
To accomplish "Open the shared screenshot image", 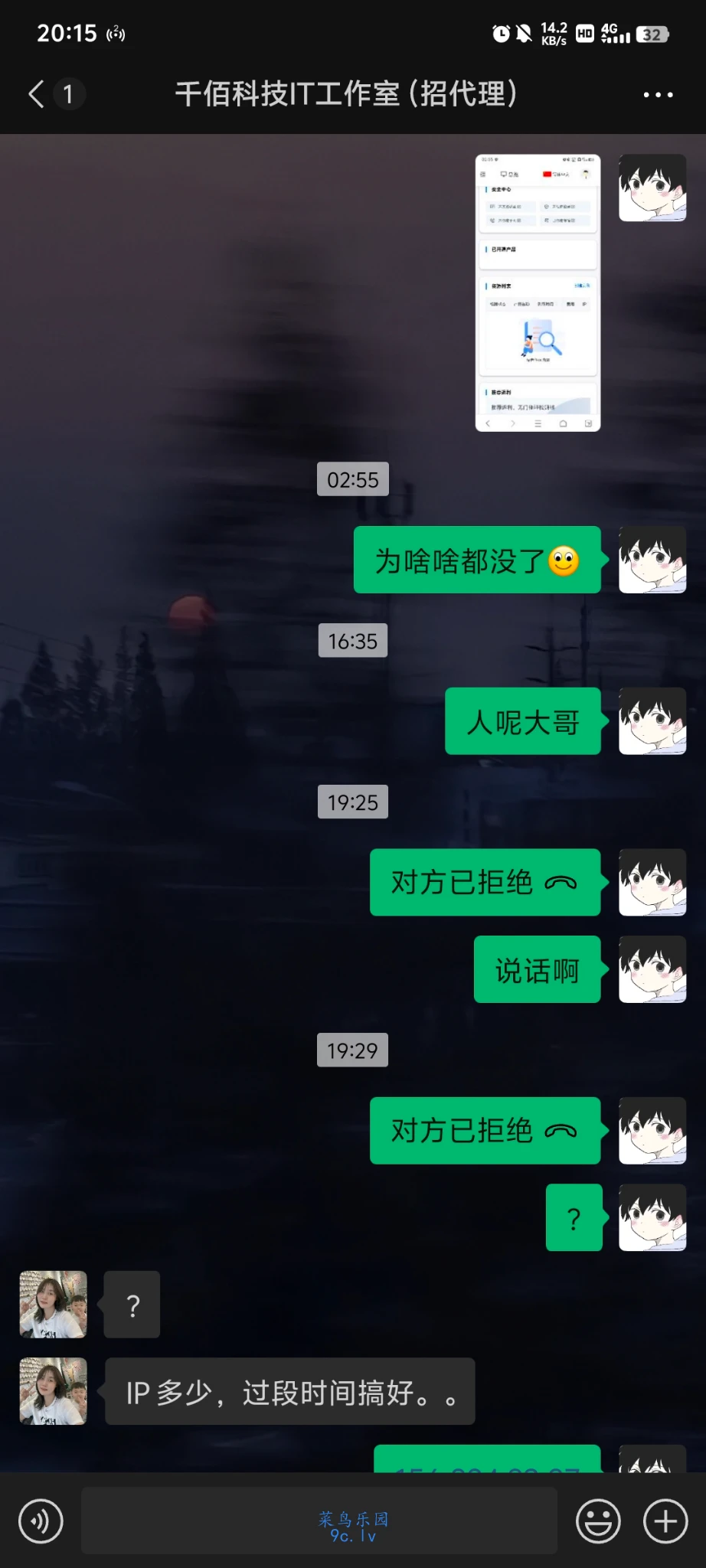I will click(x=538, y=292).
